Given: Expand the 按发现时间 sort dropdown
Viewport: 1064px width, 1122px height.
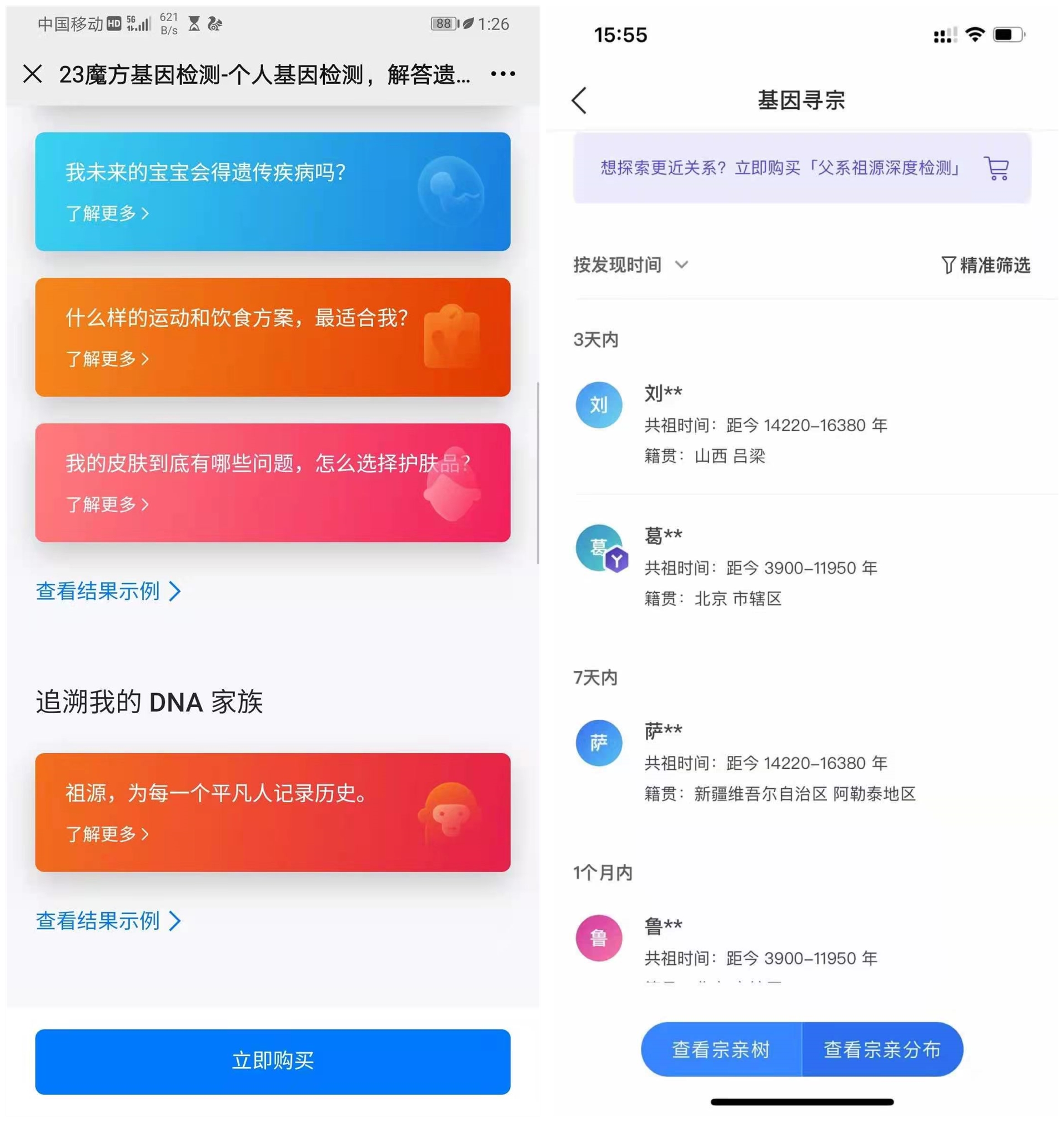Looking at the screenshot, I should tap(630, 265).
